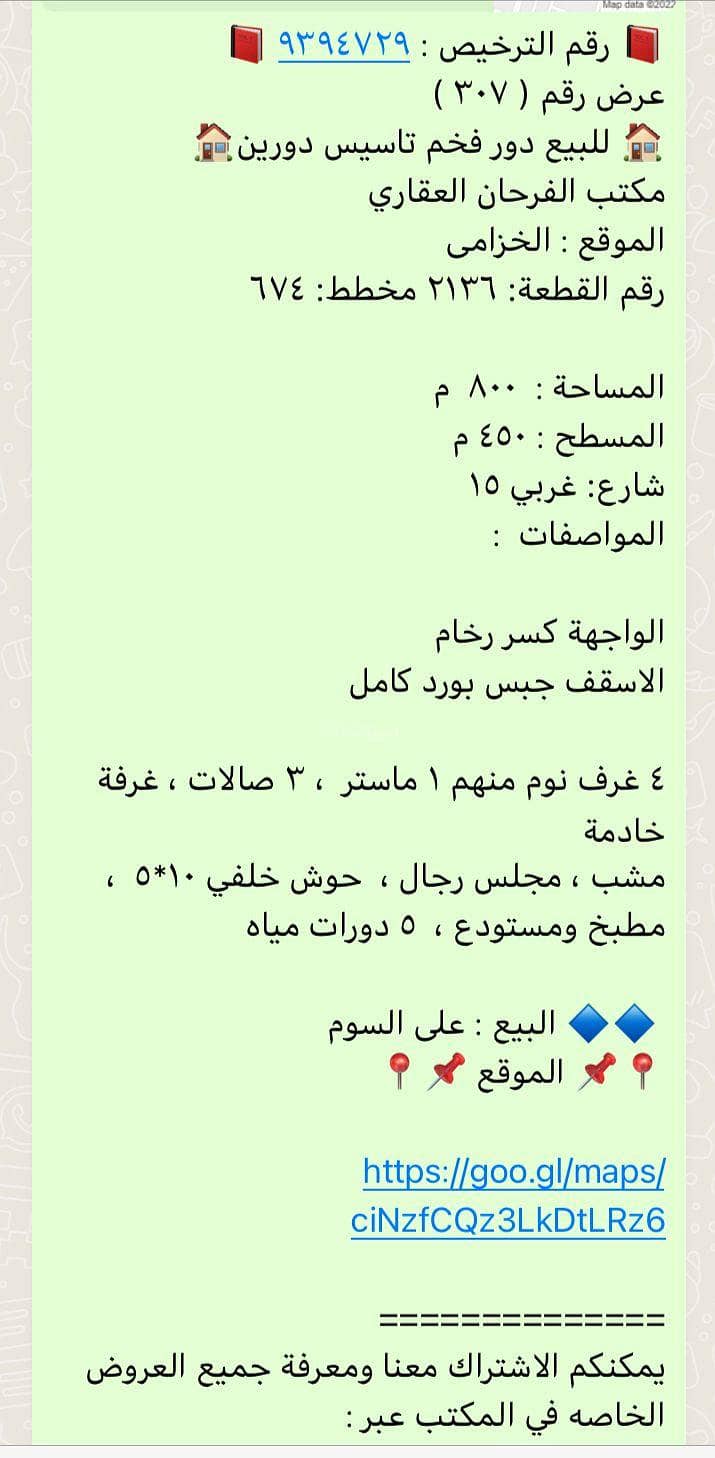The image size is (715, 1458).
Task: Open the goo.gl maps location link
Action: 513,1171
